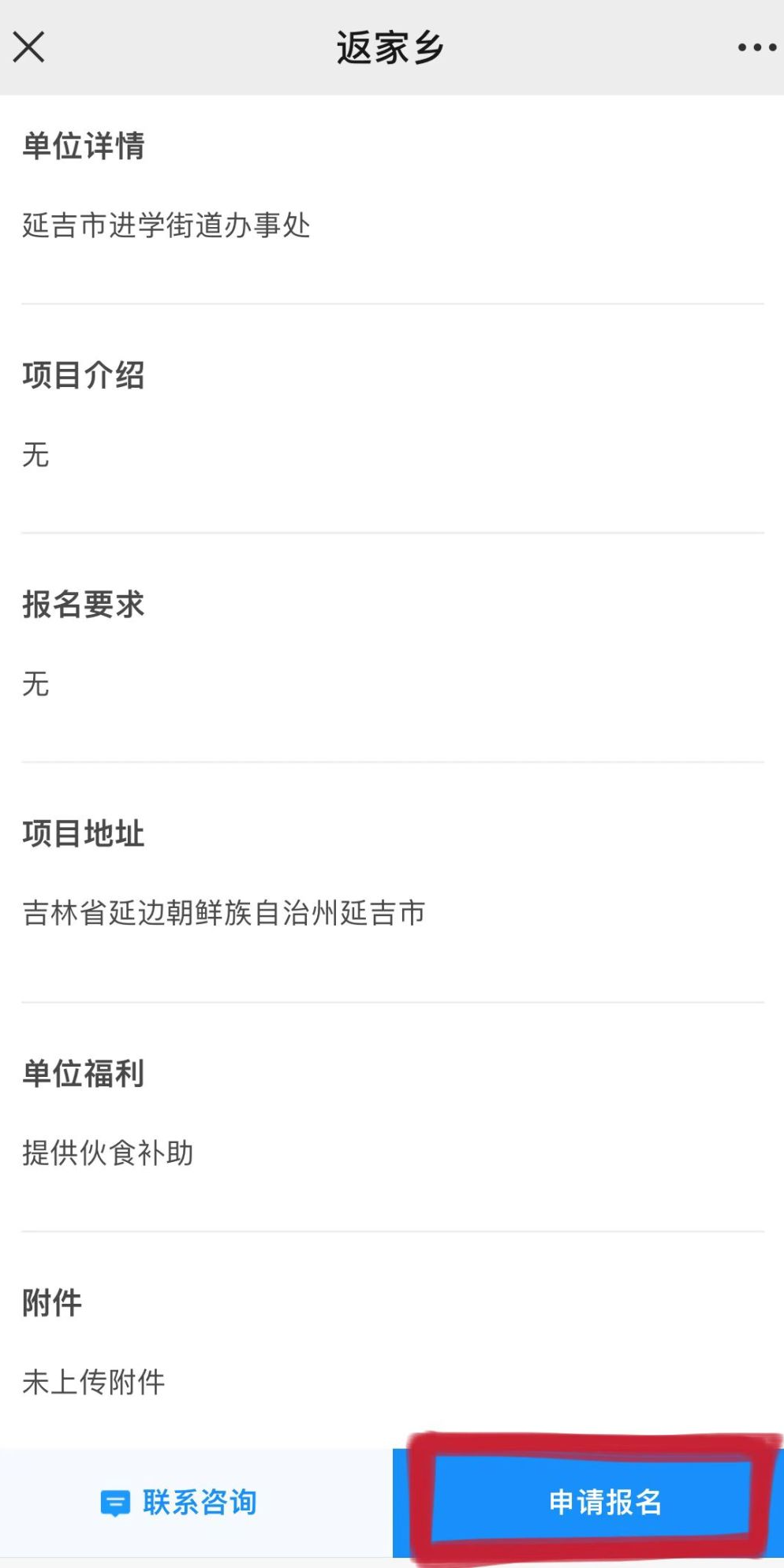Apply via the 申请报名 button

tap(604, 1503)
